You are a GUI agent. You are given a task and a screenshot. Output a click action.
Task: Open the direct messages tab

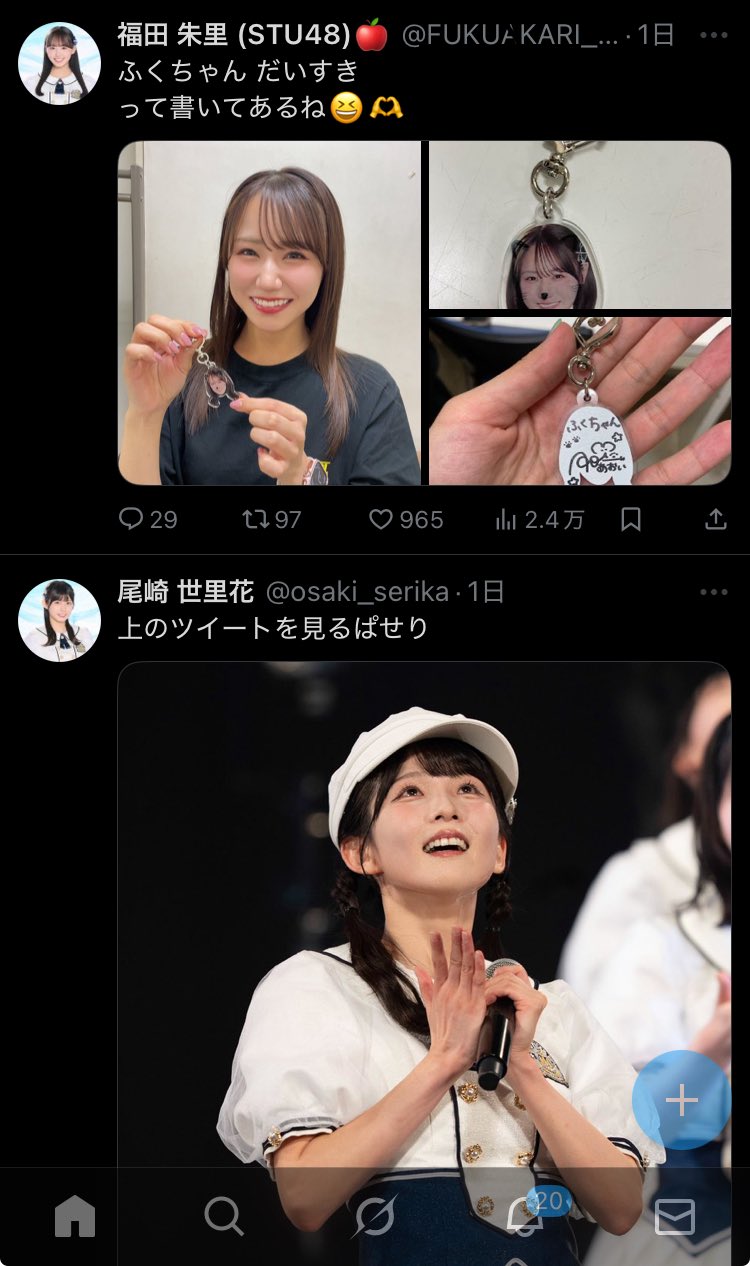point(675,1217)
